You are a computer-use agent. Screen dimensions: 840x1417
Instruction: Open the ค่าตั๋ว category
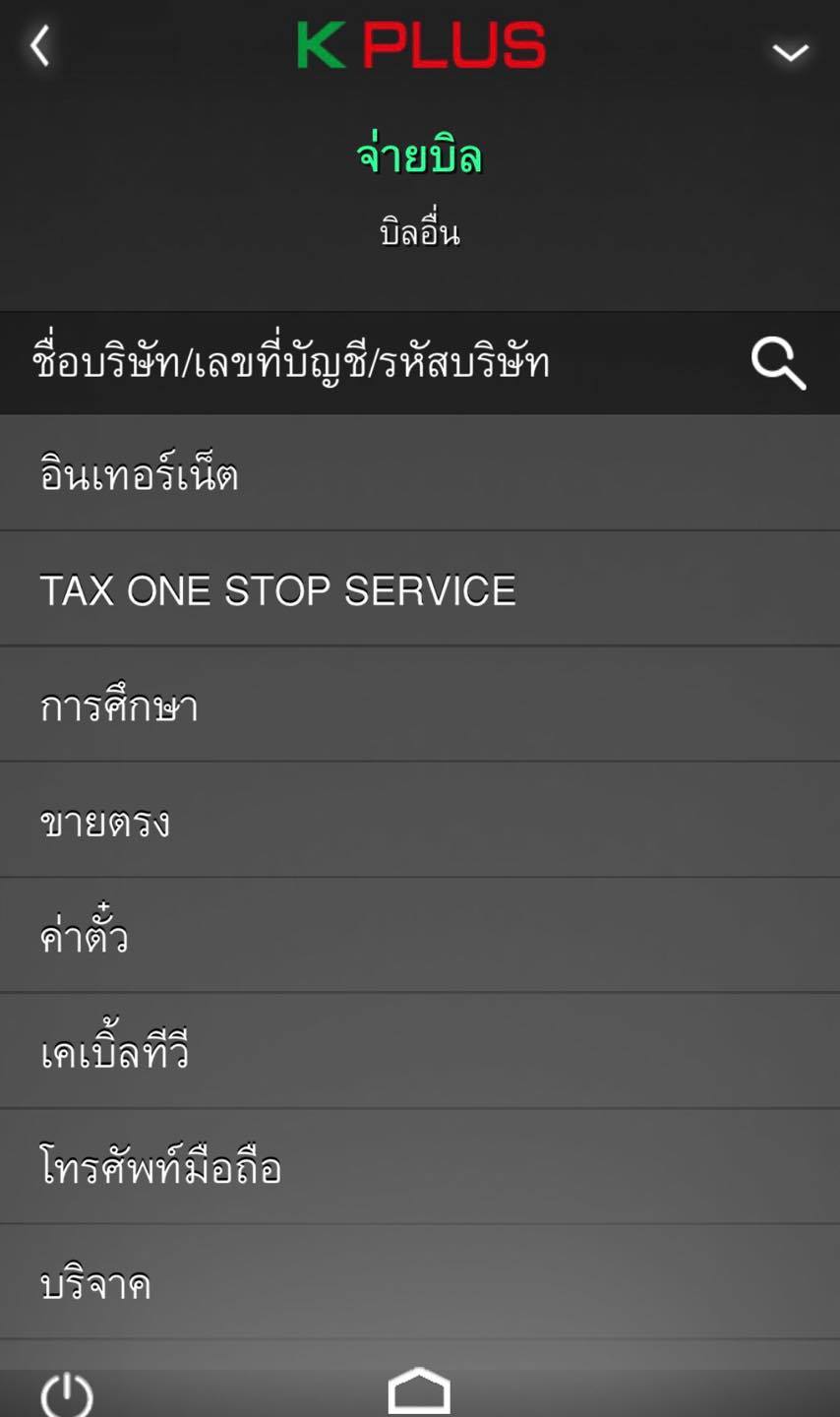click(420, 937)
